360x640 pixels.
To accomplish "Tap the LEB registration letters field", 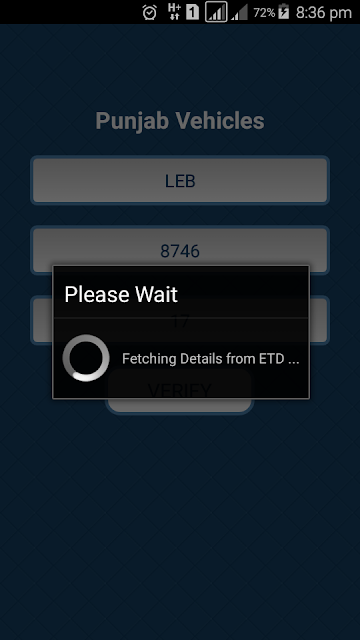I will pyautogui.click(x=180, y=180).
